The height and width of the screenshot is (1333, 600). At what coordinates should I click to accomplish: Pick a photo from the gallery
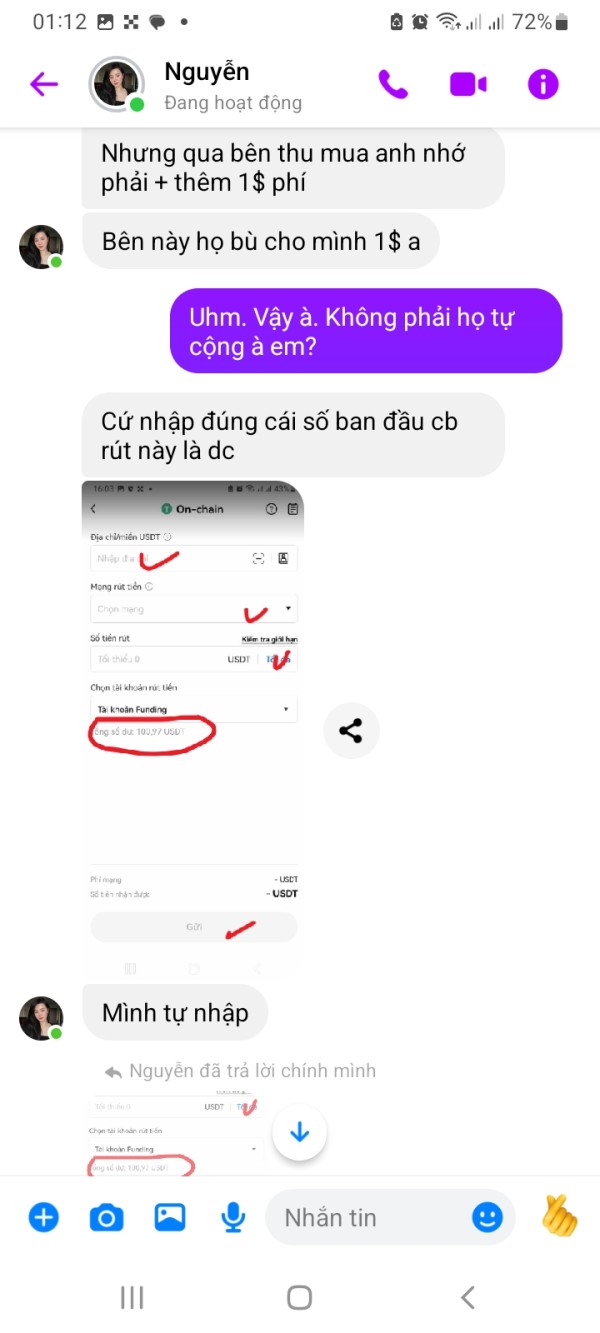pos(170,1217)
